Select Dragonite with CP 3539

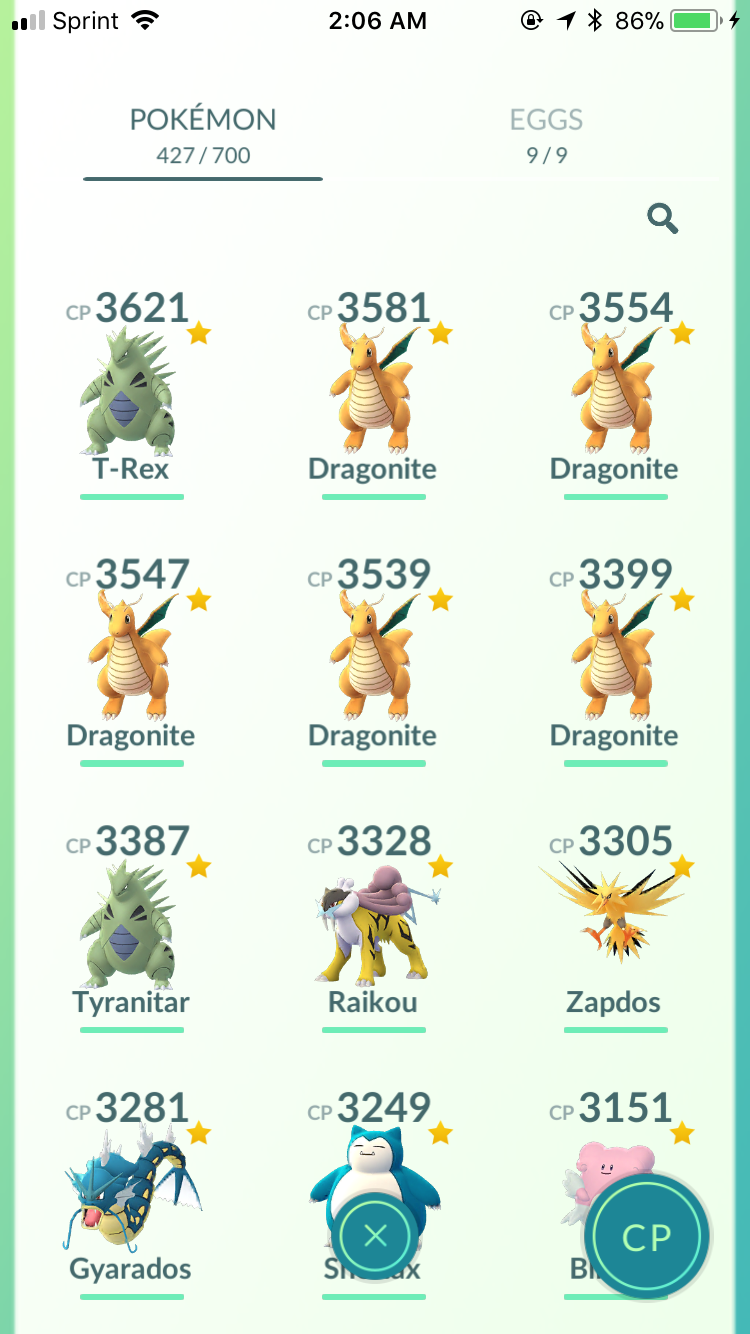pos(373,660)
